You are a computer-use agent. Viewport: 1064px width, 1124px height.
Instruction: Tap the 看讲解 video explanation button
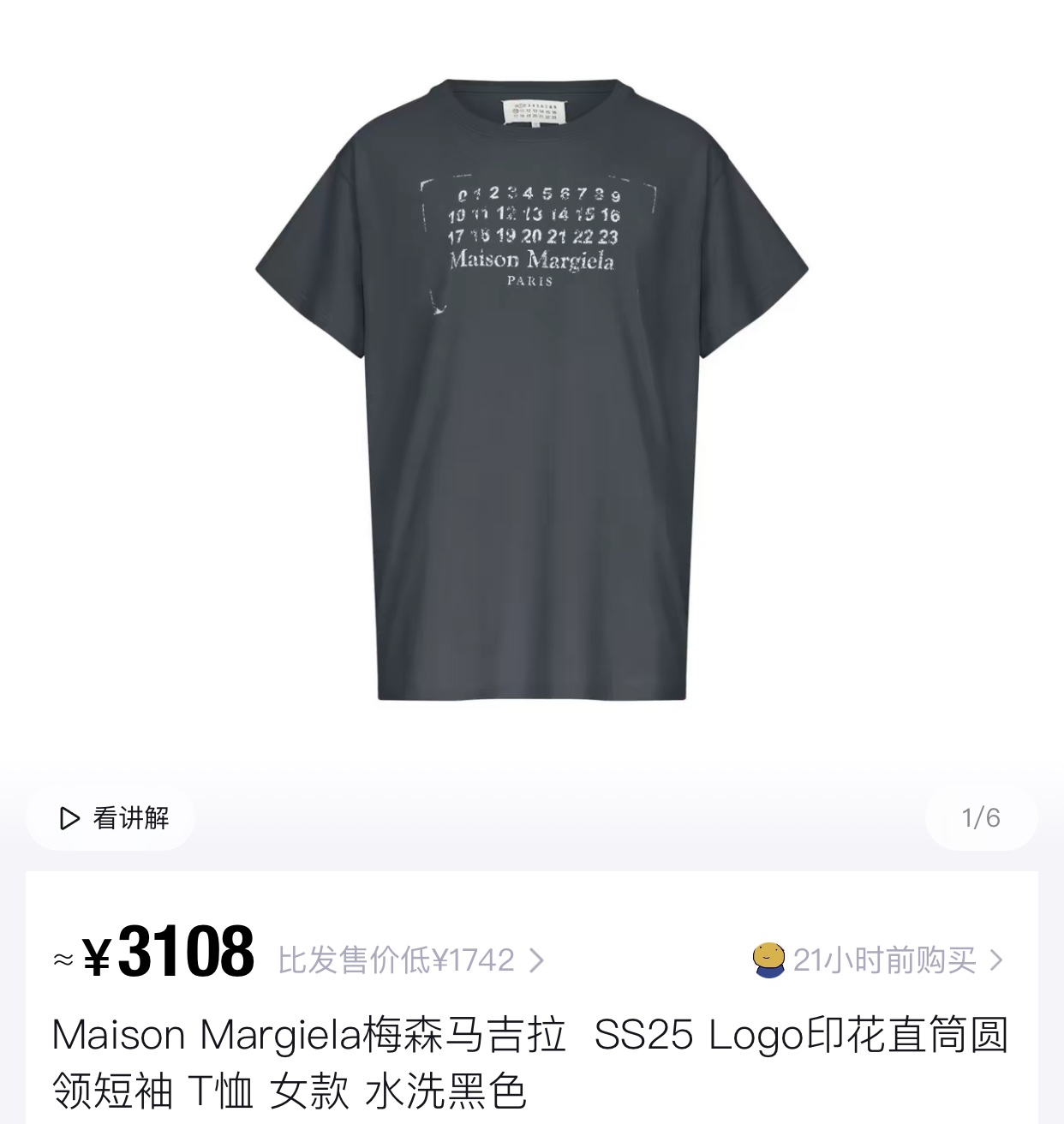point(111,818)
